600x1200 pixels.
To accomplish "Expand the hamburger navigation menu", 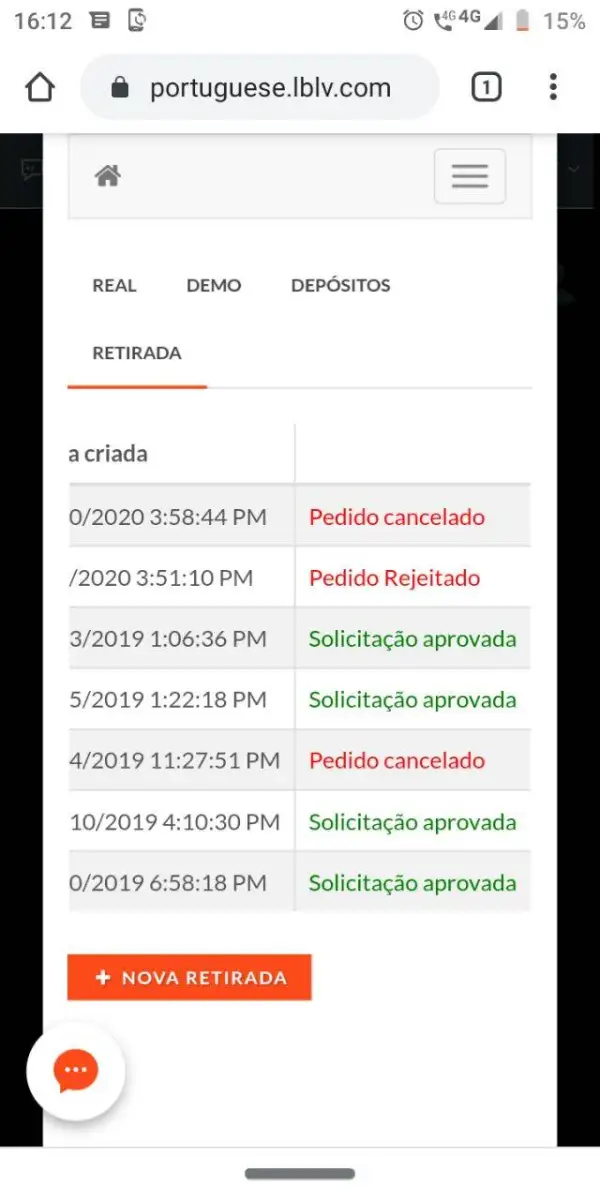I will pos(469,177).
